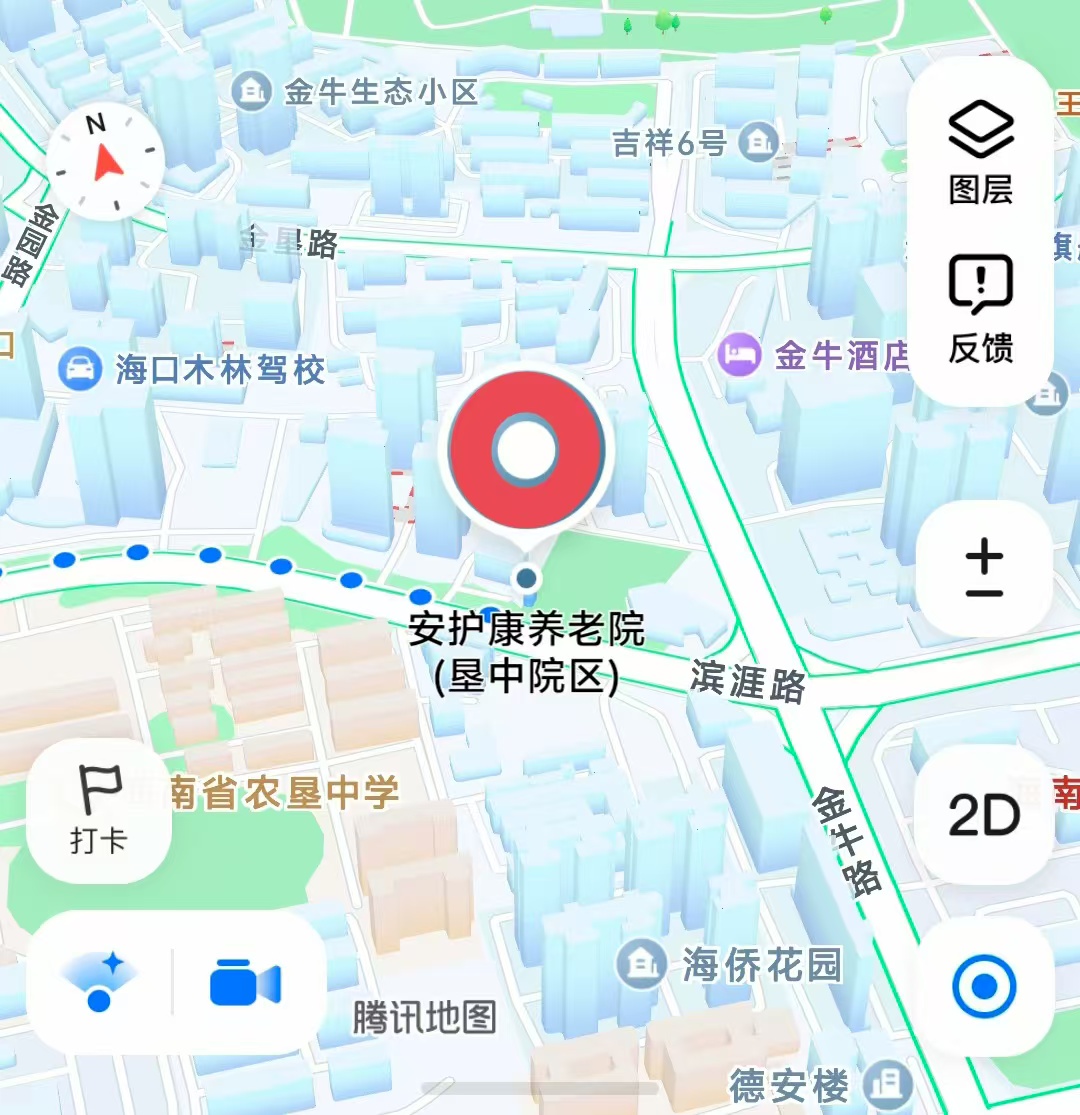Open the 金牛酒店 hotel marker
This screenshot has height=1115, width=1080.
(740, 355)
